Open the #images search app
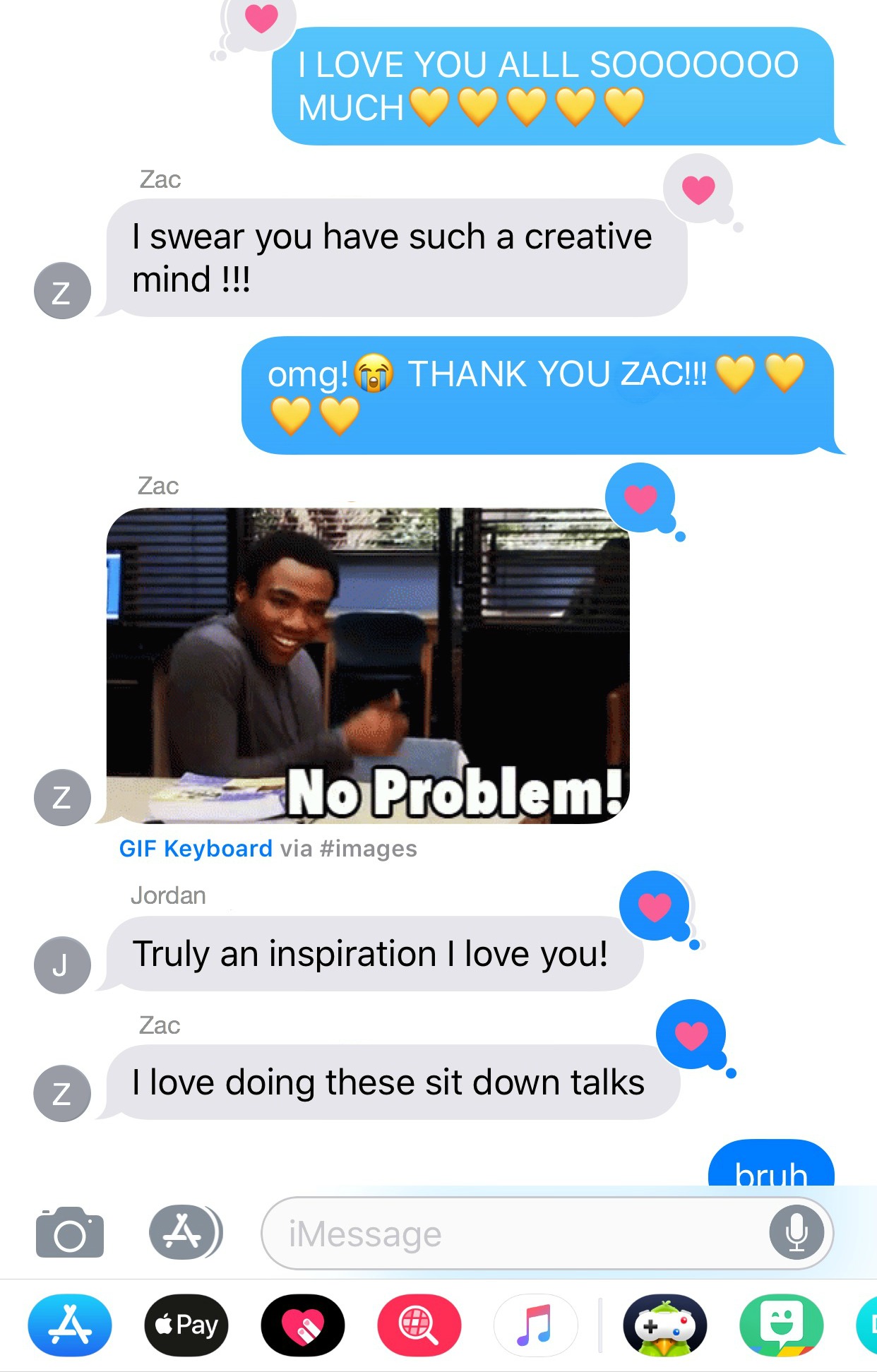 419,1325
